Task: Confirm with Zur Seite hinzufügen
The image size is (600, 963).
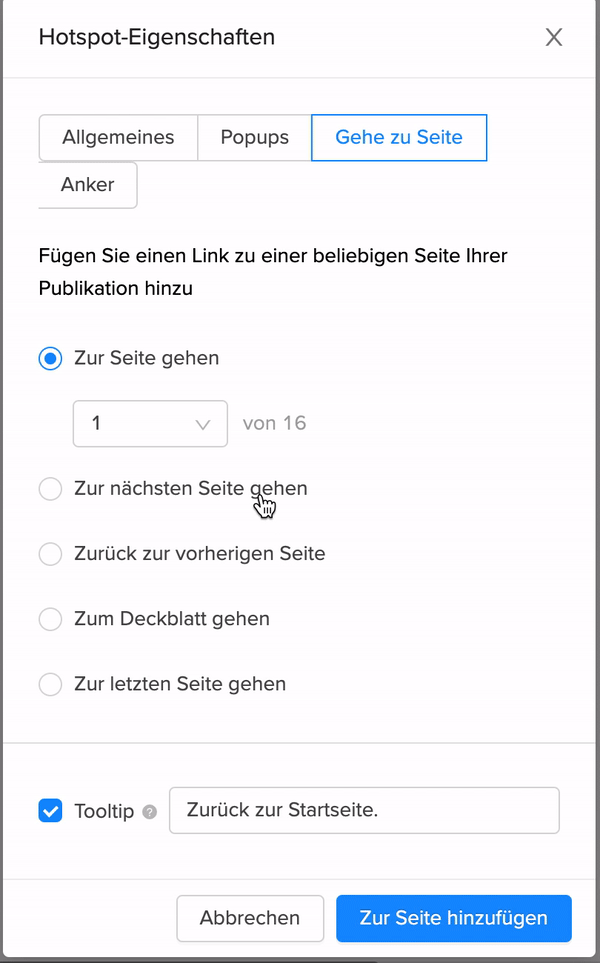Action: click(x=453, y=918)
